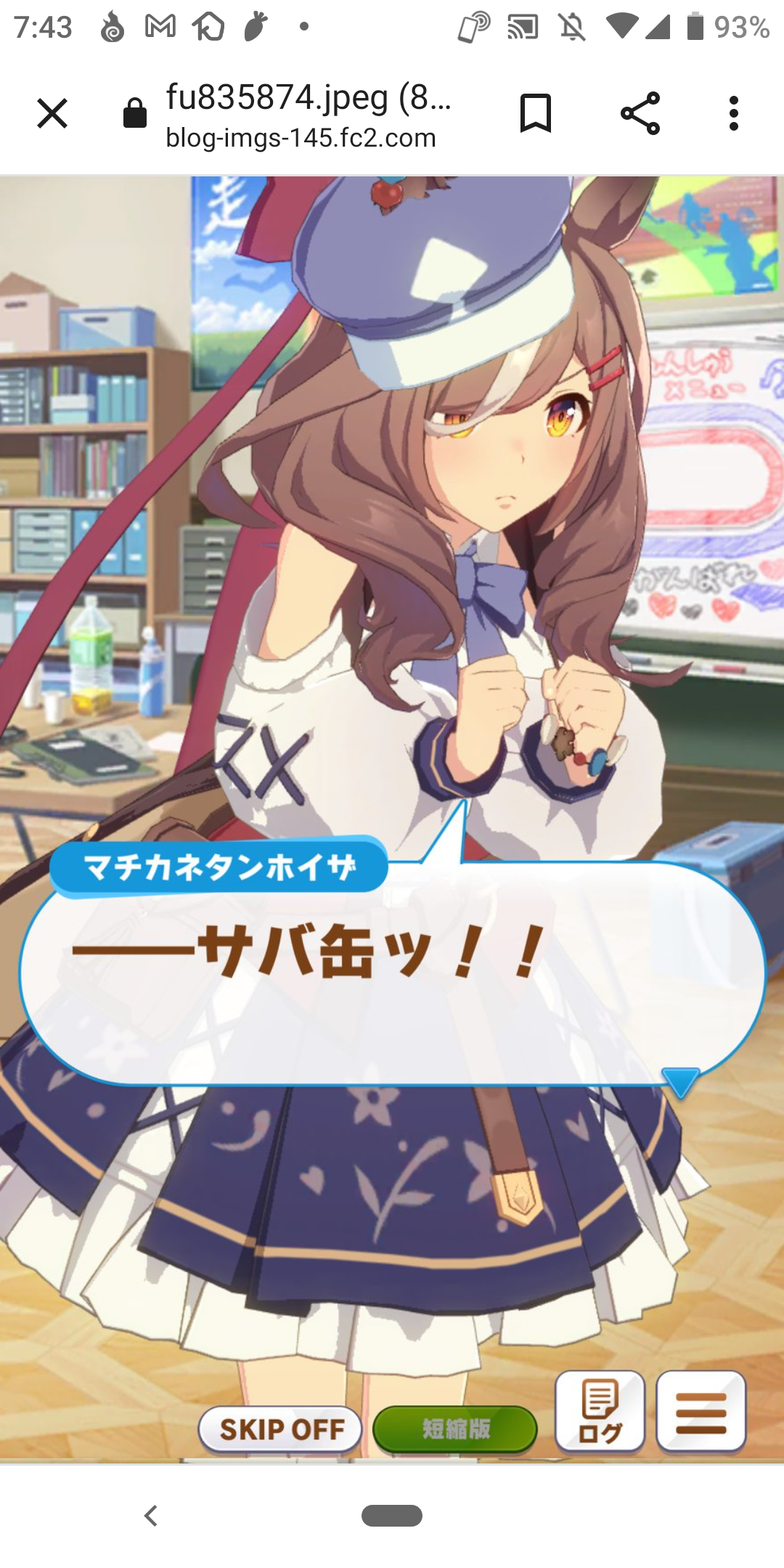Share the fu835874.jpeg link
The width and height of the screenshot is (784, 1568).
pos(640,113)
